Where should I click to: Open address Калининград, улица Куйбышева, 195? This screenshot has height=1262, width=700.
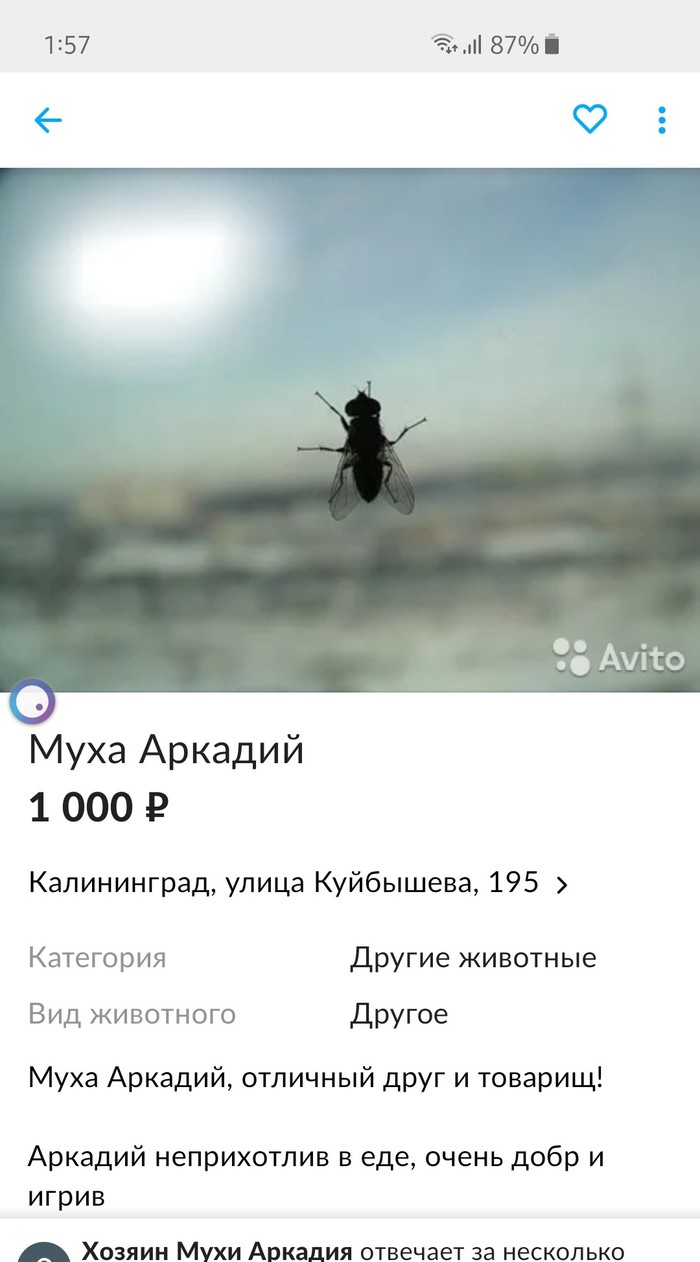[298, 883]
